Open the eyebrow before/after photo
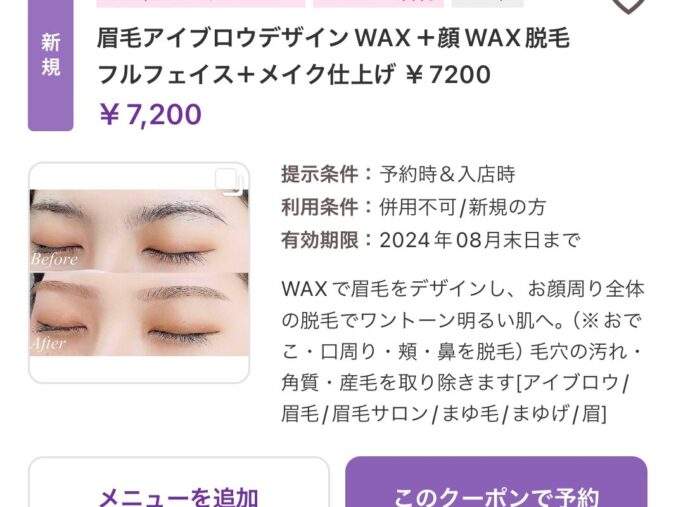The image size is (676, 507). (x=138, y=272)
